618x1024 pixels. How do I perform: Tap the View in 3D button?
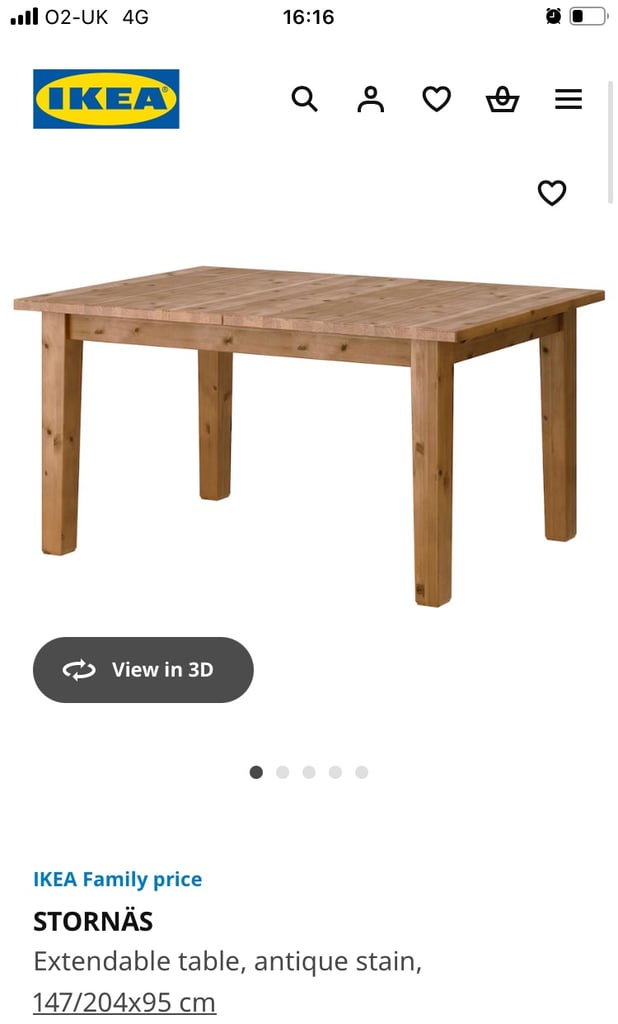(143, 670)
